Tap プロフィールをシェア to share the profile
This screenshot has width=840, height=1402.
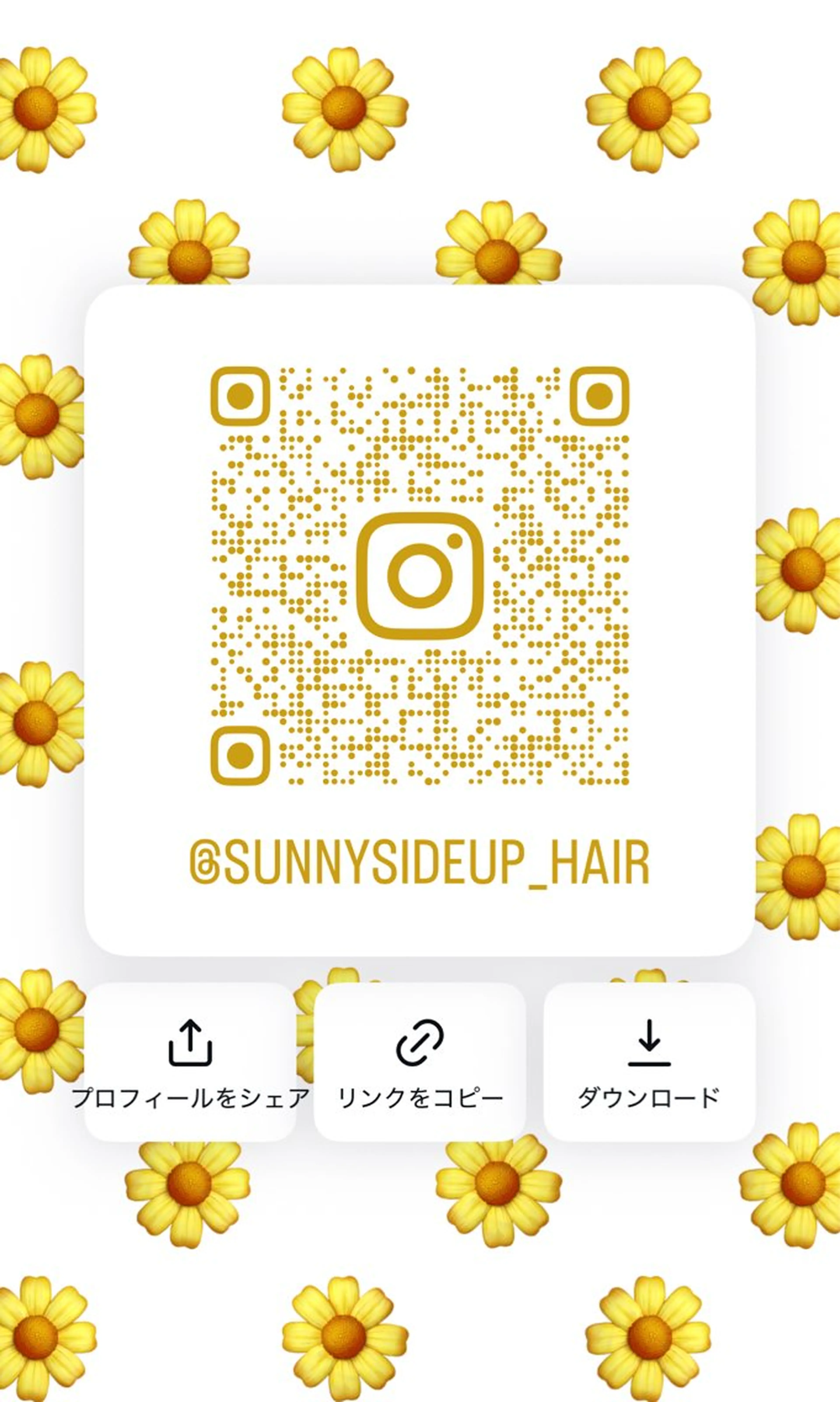pyautogui.click(x=190, y=1063)
